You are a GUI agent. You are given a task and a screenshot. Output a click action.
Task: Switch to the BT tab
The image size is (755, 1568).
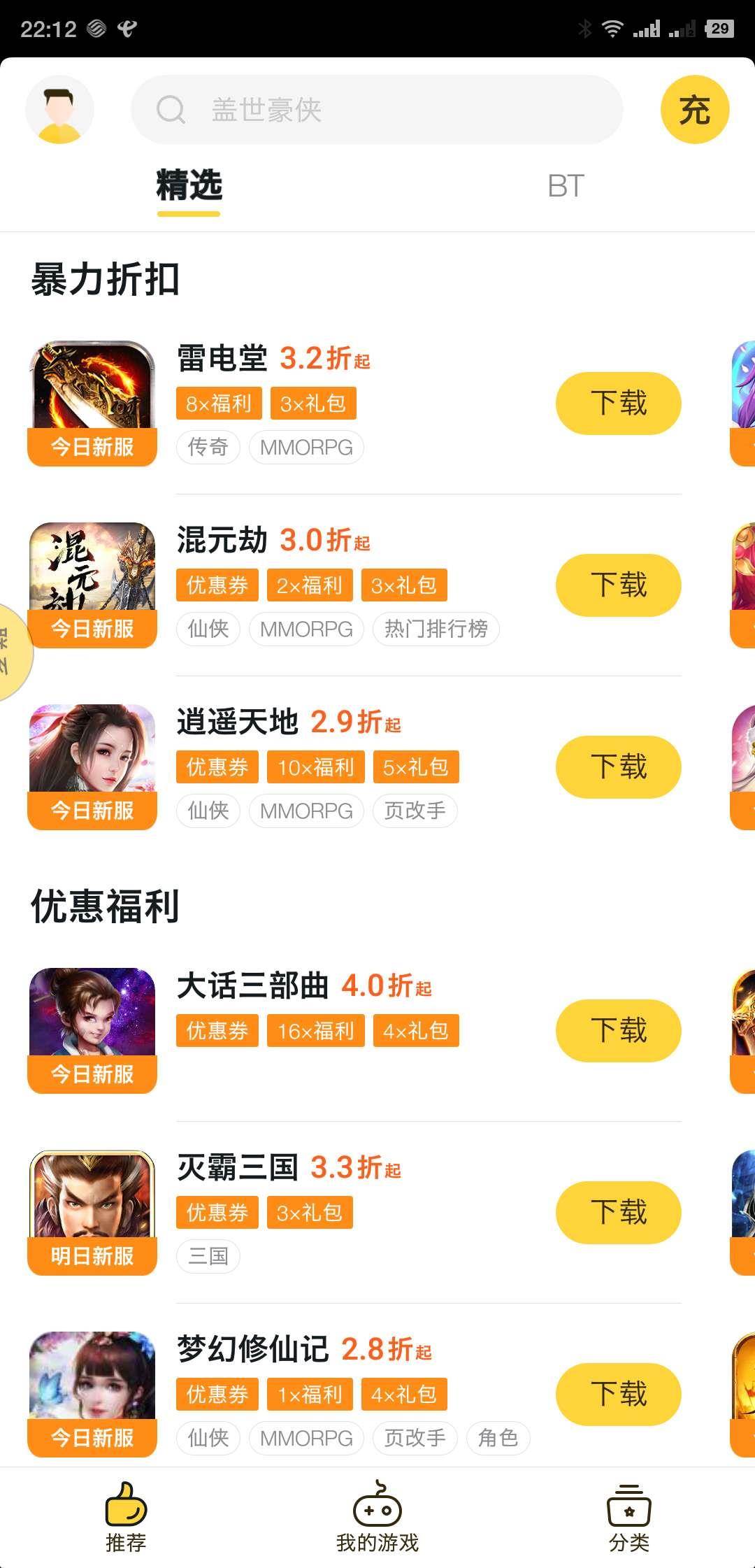coord(566,186)
